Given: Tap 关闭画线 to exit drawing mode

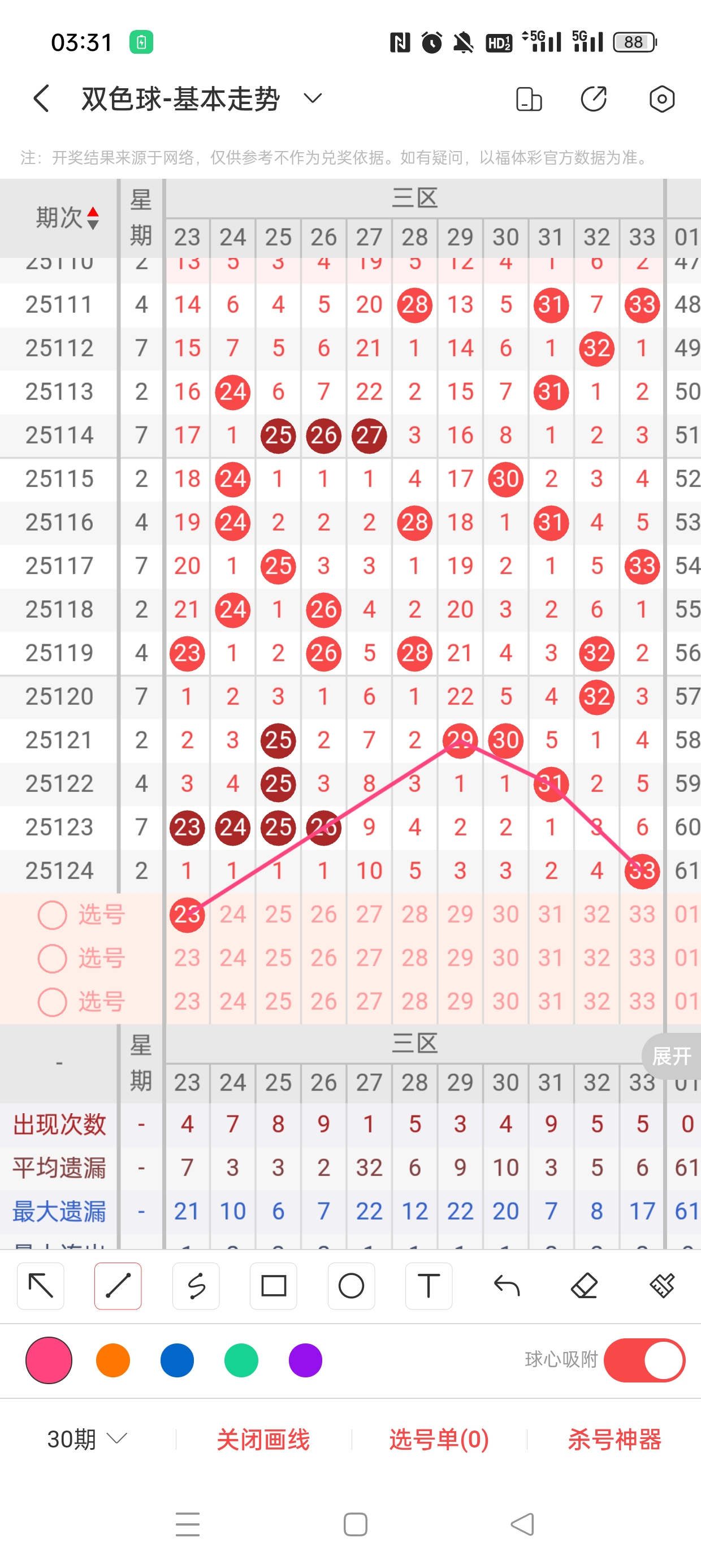Looking at the screenshot, I should click(x=263, y=1439).
